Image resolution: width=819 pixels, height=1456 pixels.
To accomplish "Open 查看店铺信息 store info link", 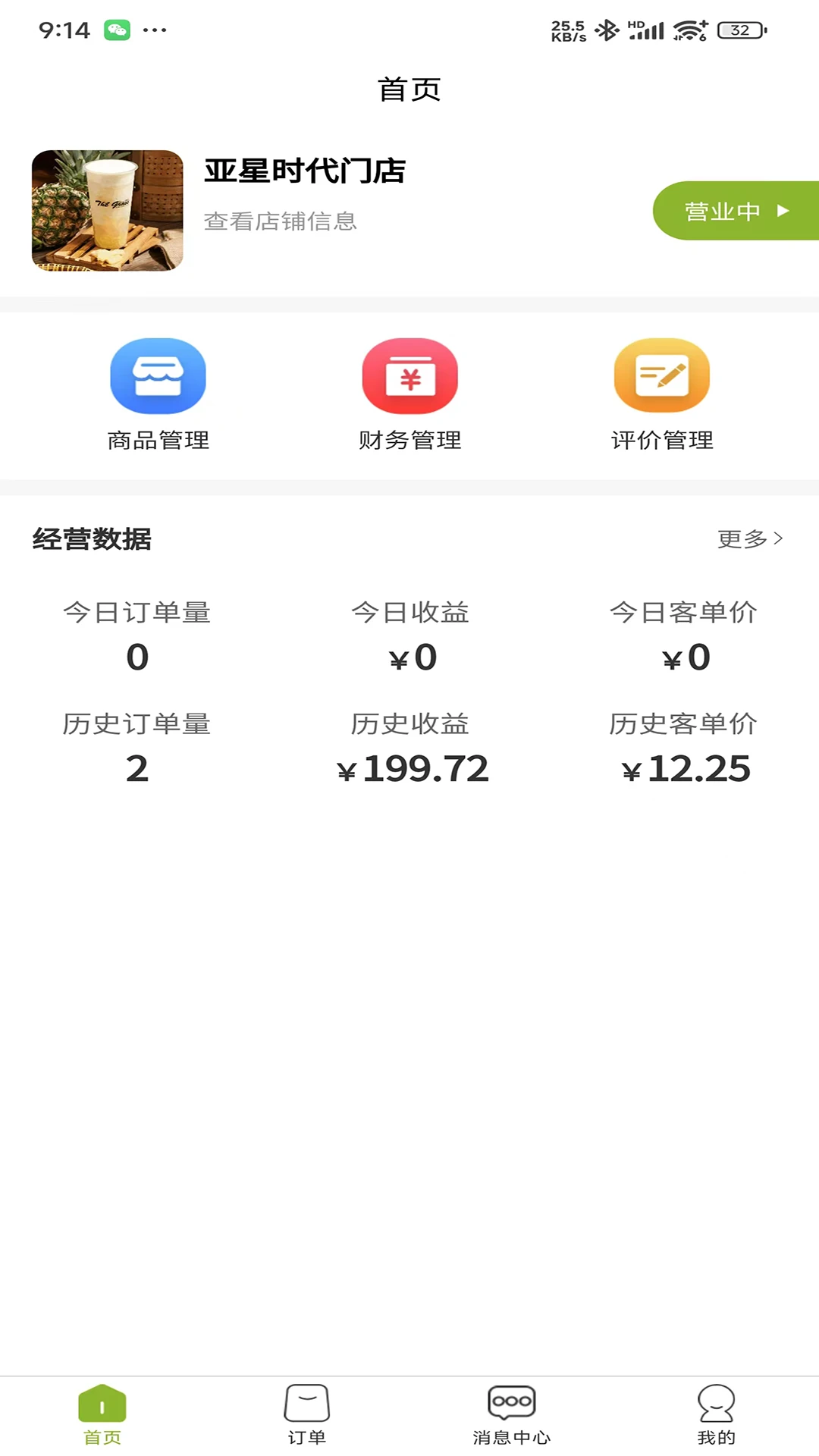I will click(x=281, y=221).
